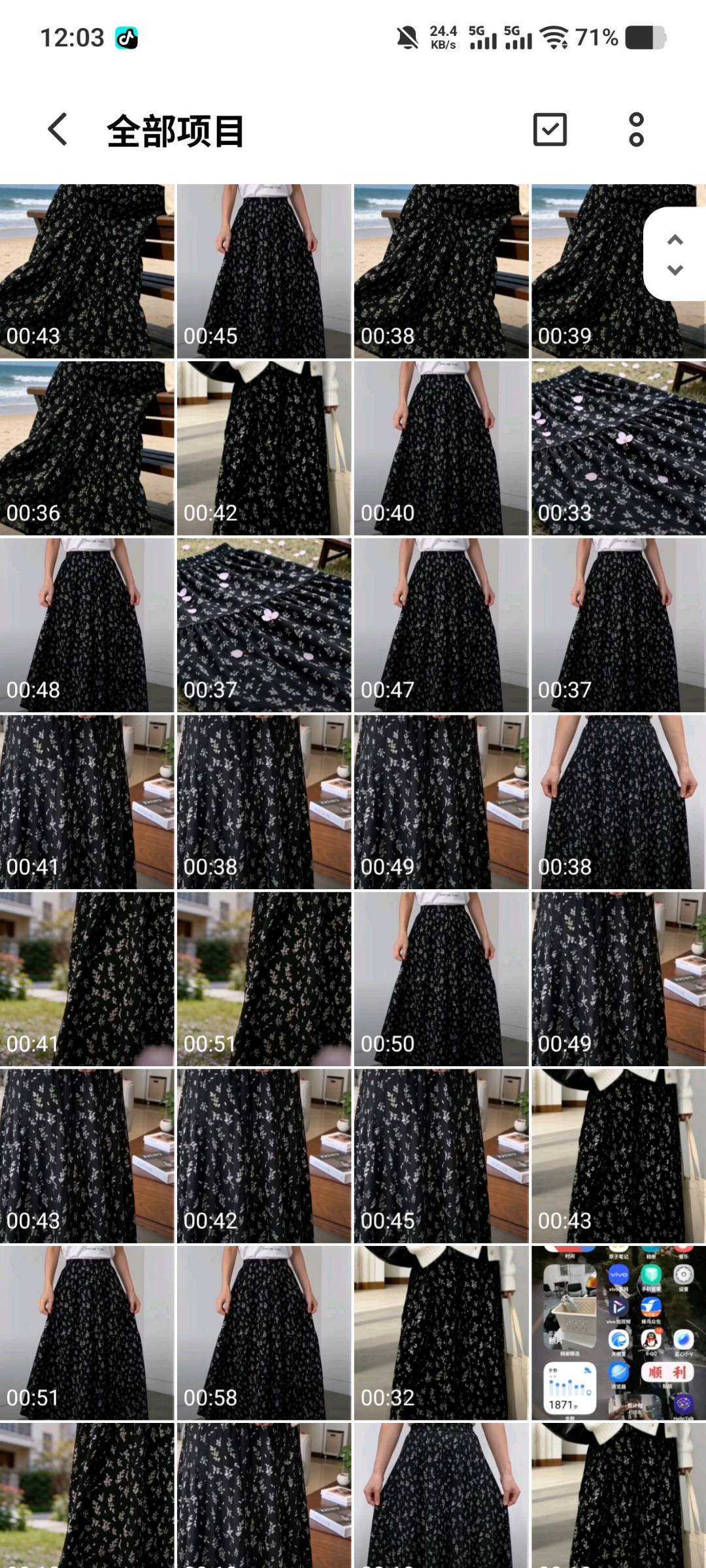Image resolution: width=706 pixels, height=1568 pixels.
Task: Open the 00:45 skirt video
Action: click(x=264, y=271)
